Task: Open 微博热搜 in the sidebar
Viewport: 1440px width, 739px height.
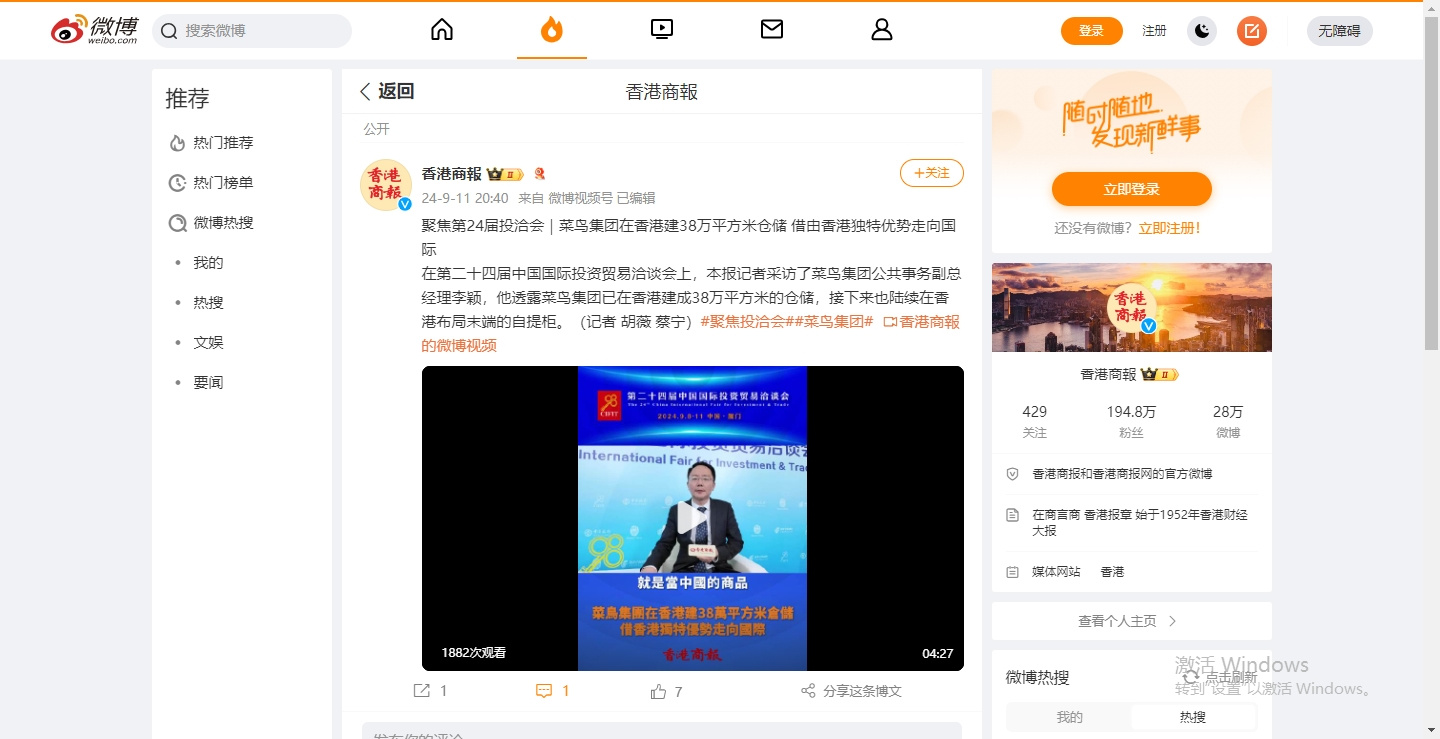Action: click(222, 223)
